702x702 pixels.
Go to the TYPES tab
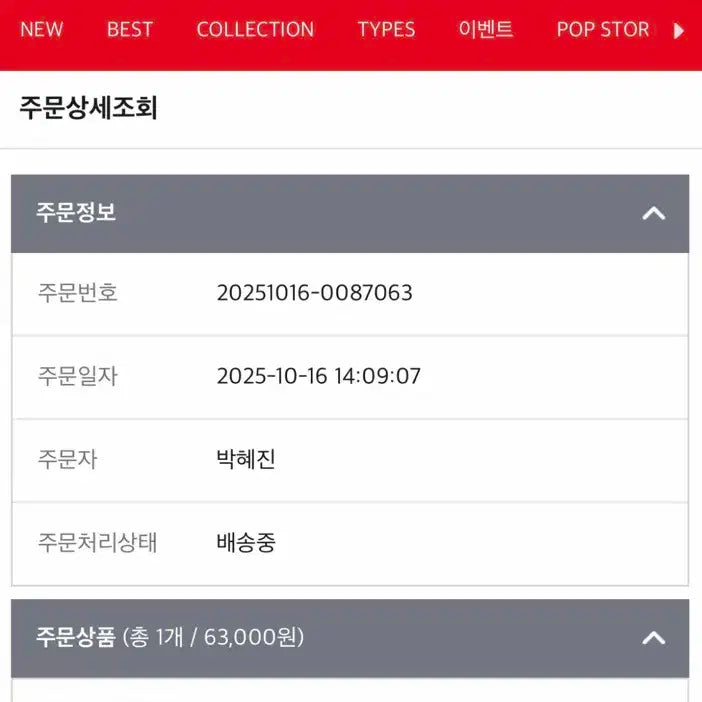(x=386, y=29)
